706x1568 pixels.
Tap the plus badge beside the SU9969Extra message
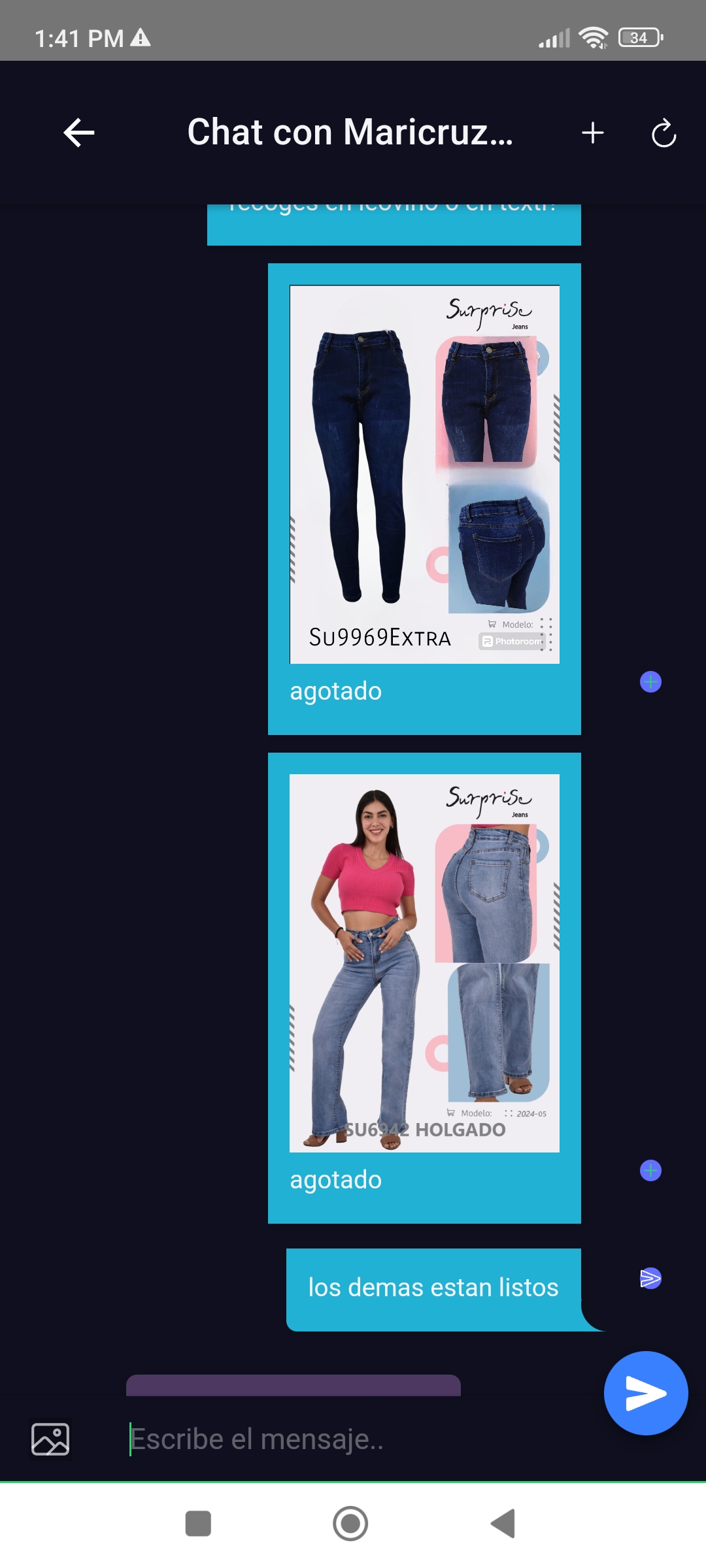point(650,682)
